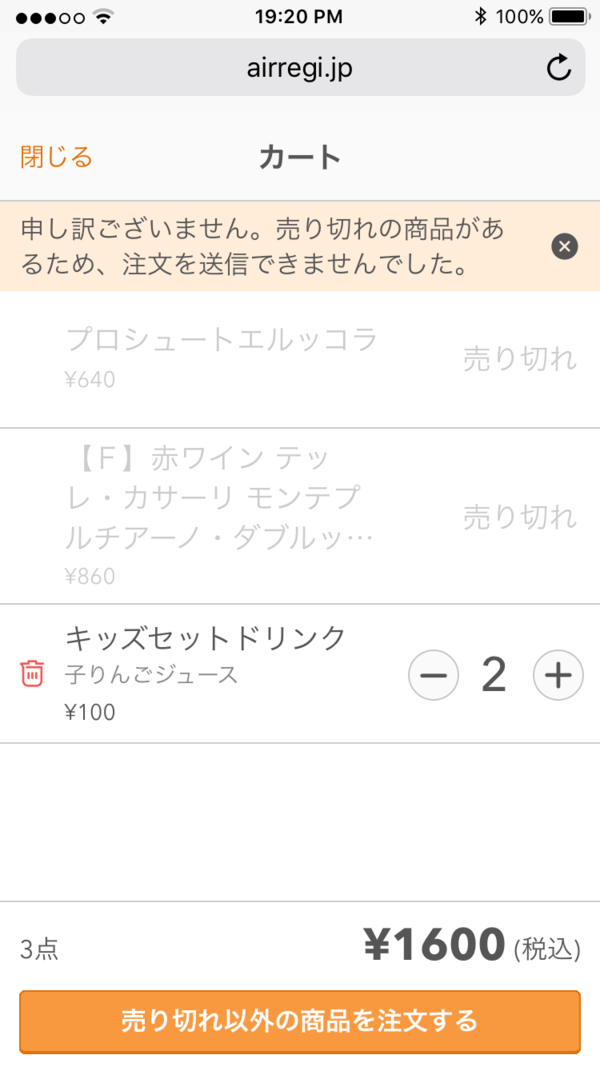
Task: Dismiss the sold-out warning banner
Action: tap(564, 246)
